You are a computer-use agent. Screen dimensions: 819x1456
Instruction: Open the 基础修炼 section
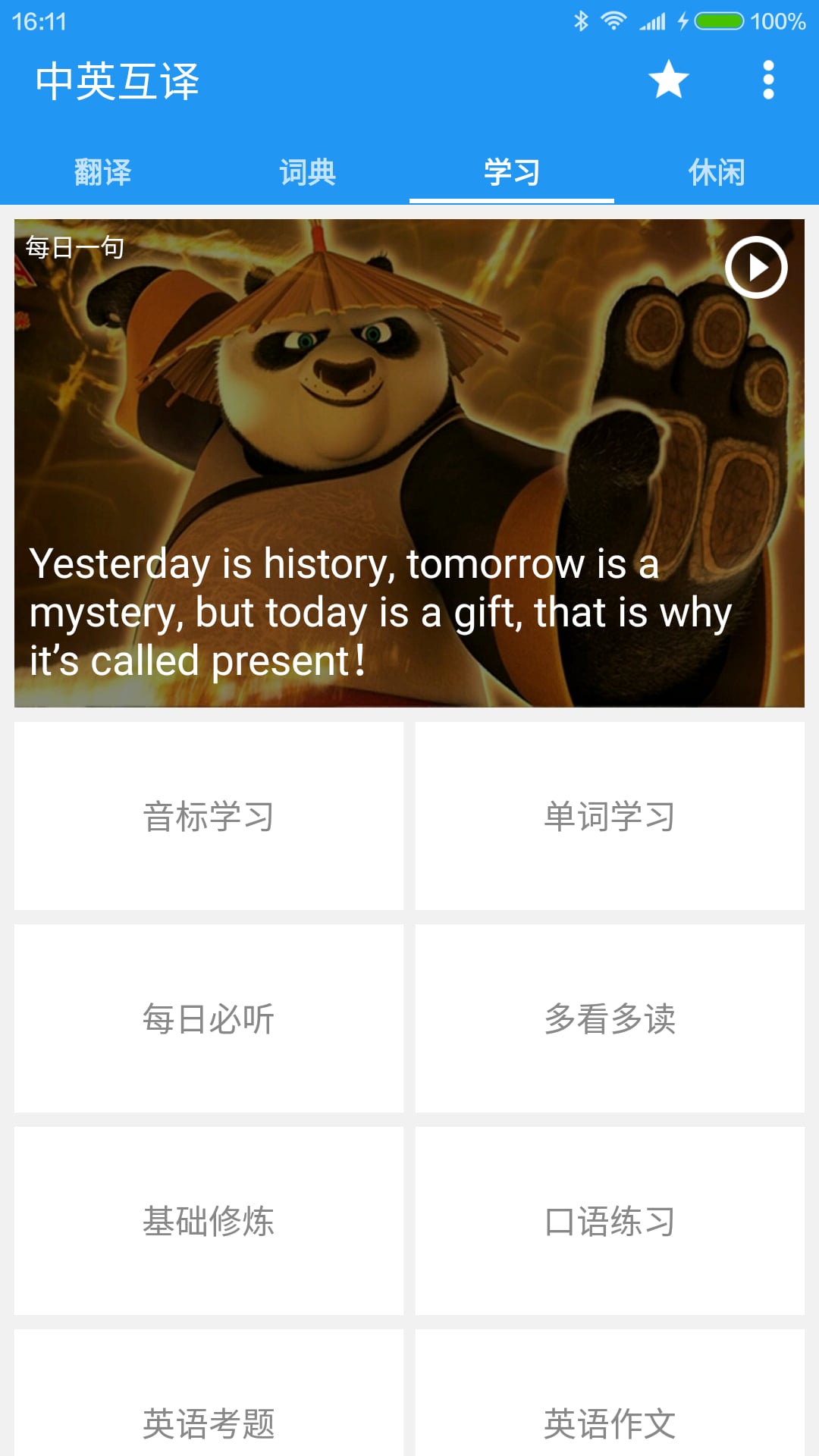(x=209, y=1221)
